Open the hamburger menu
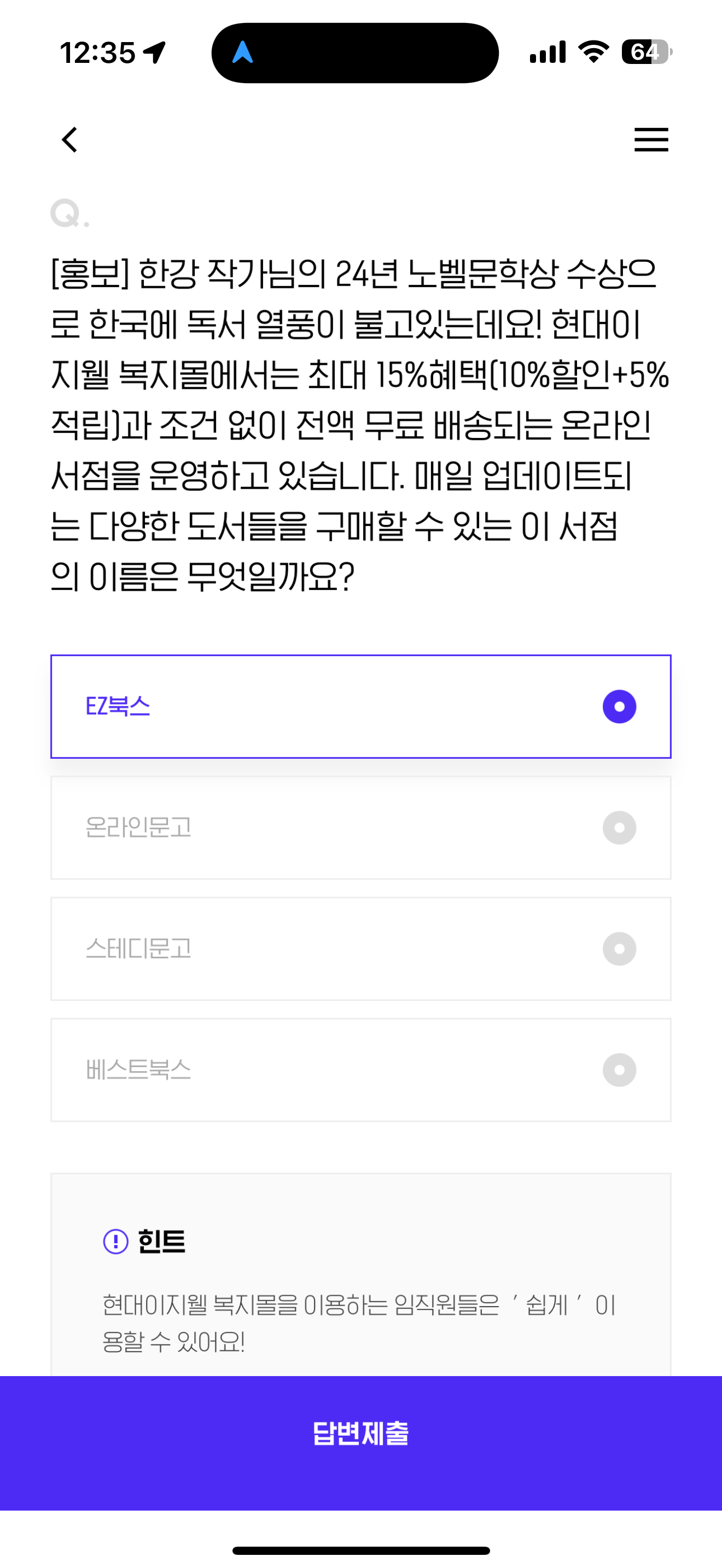The width and height of the screenshot is (722, 1568). (x=651, y=139)
